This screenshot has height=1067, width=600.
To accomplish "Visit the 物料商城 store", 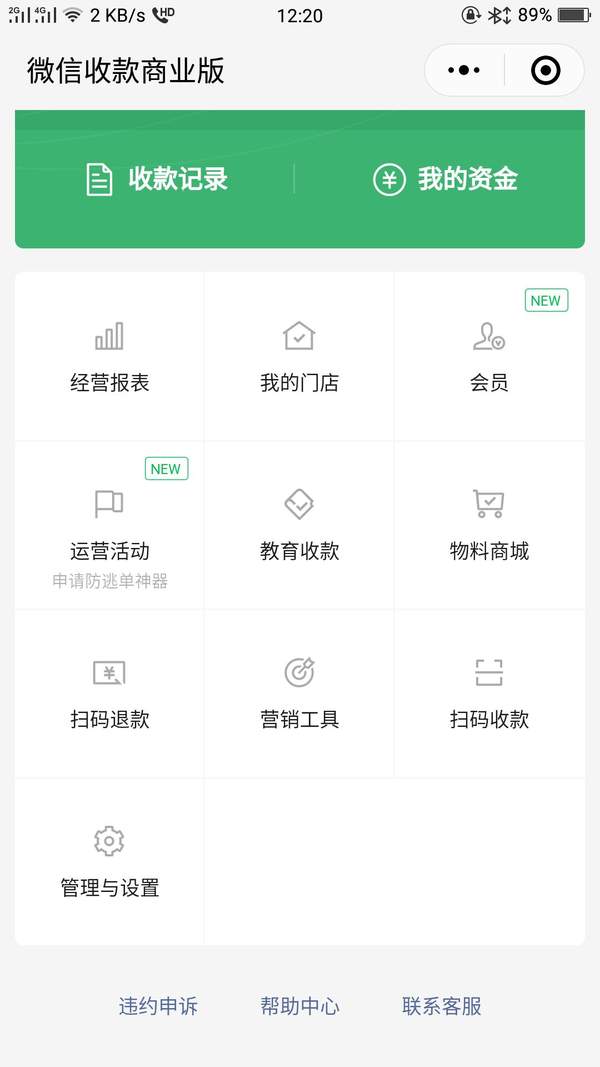I will pyautogui.click(x=489, y=525).
